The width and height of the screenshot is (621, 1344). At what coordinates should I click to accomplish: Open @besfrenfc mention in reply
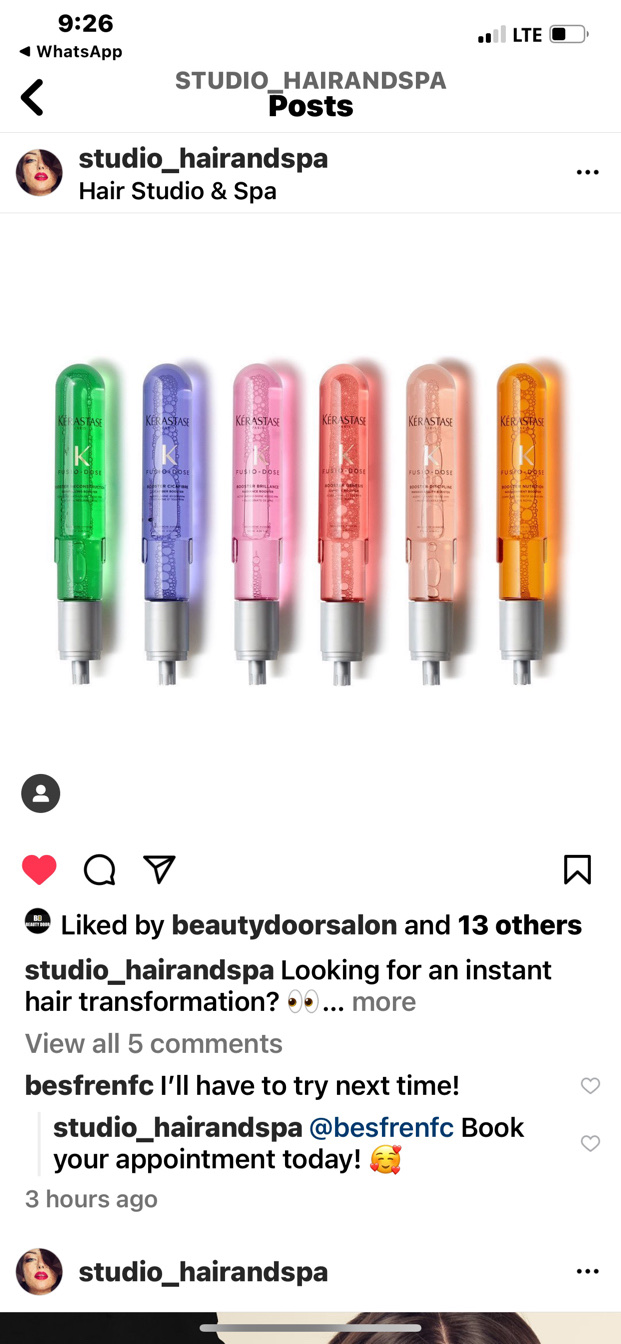(x=381, y=1128)
